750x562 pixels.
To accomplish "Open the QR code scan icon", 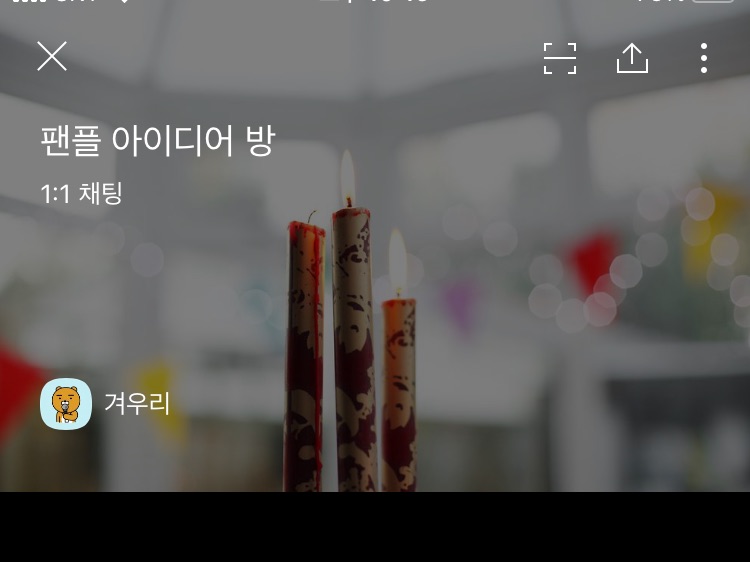I will 560,58.
